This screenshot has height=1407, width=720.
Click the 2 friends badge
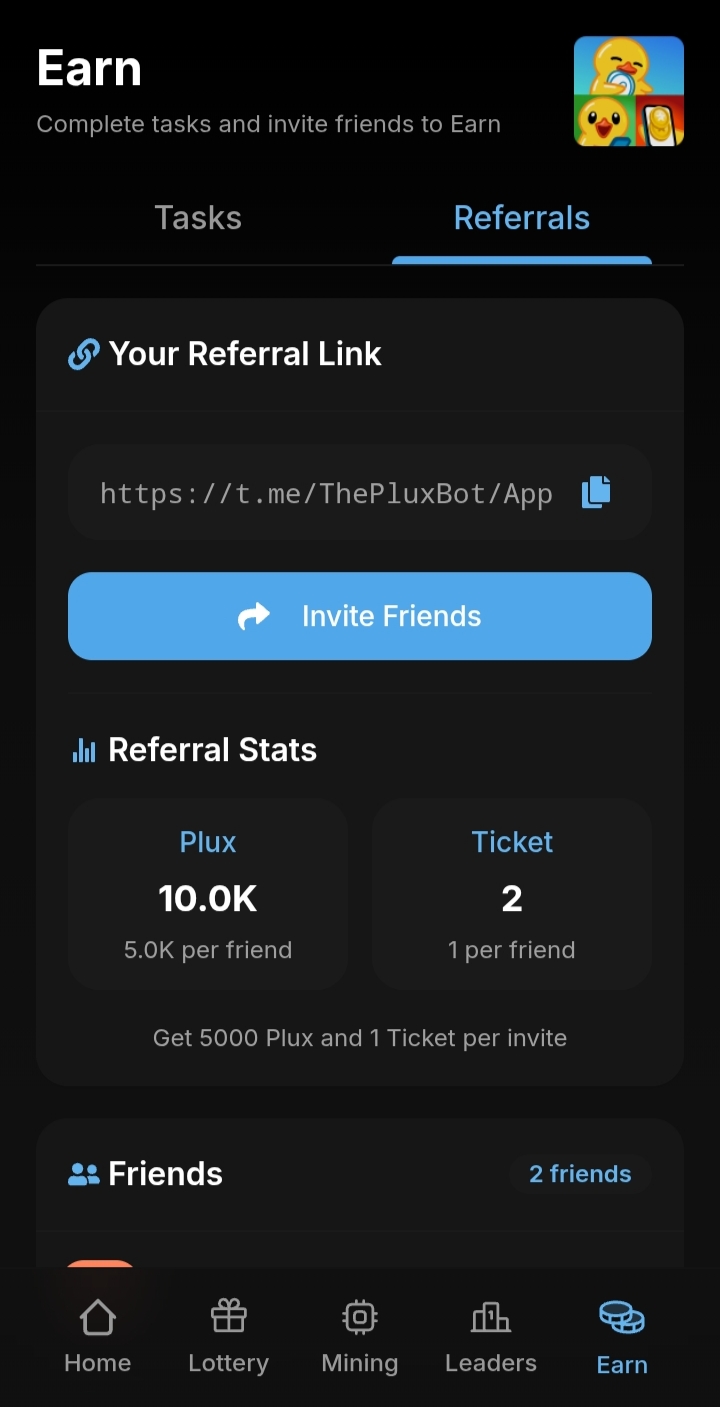(x=580, y=1173)
